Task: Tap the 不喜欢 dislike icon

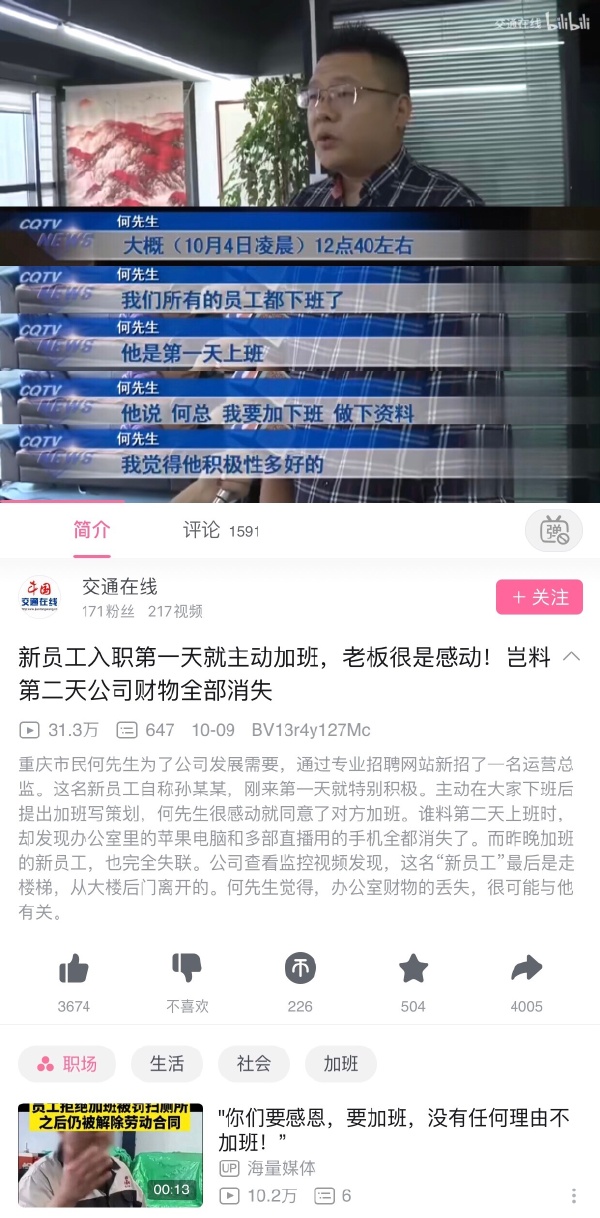Action: click(x=187, y=968)
